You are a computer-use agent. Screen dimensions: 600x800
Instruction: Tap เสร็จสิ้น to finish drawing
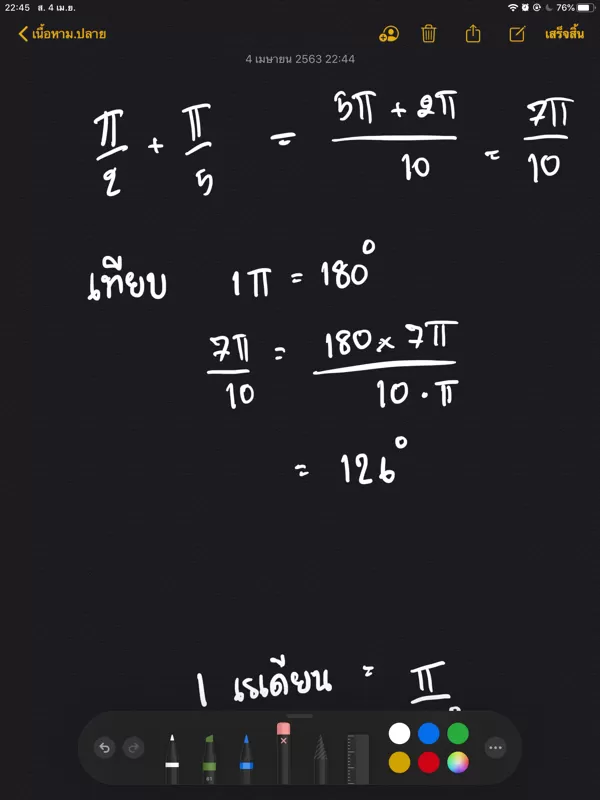pos(564,34)
